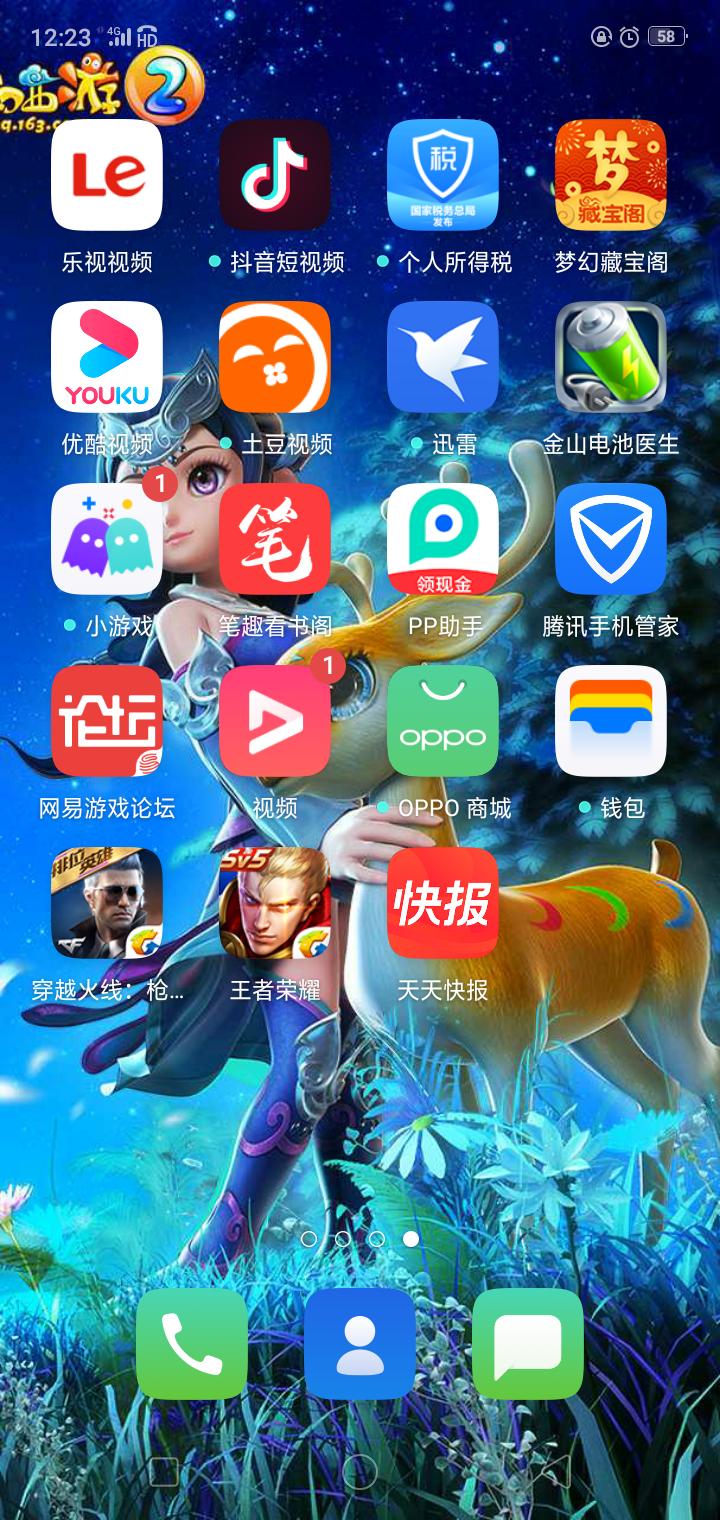The image size is (720, 1520).
Task: Open the 钱包 wallet app
Action: tap(611, 721)
